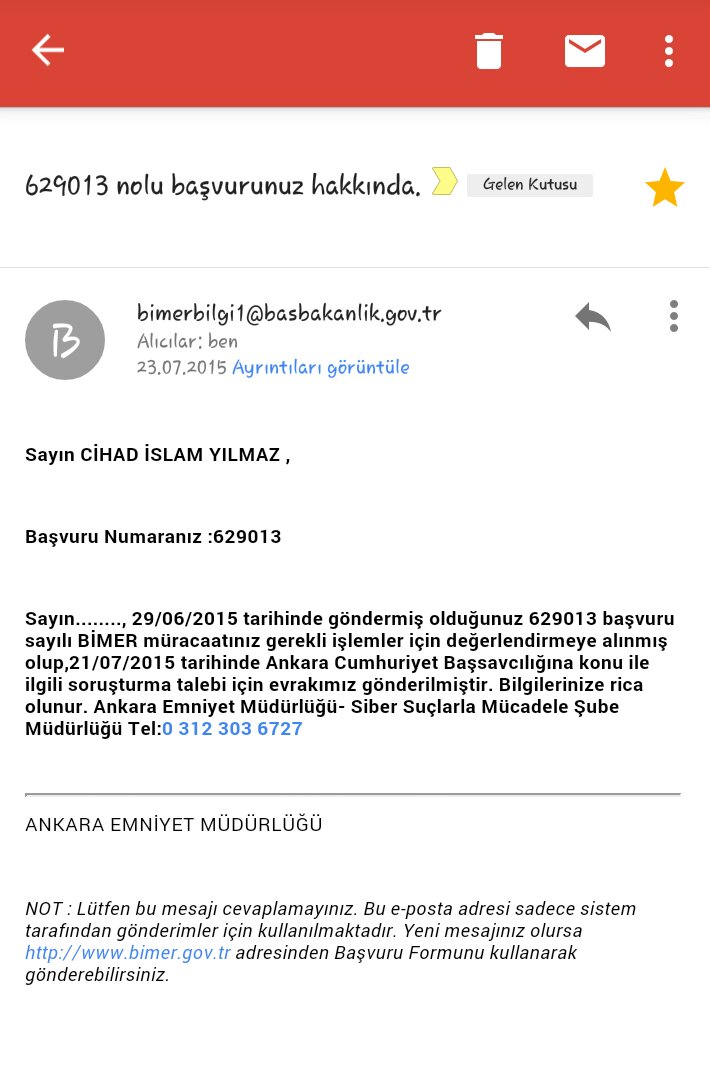This screenshot has height=1079, width=710.
Task: Open the http://www.bimer.gov.tr link
Action: pyautogui.click(x=128, y=953)
